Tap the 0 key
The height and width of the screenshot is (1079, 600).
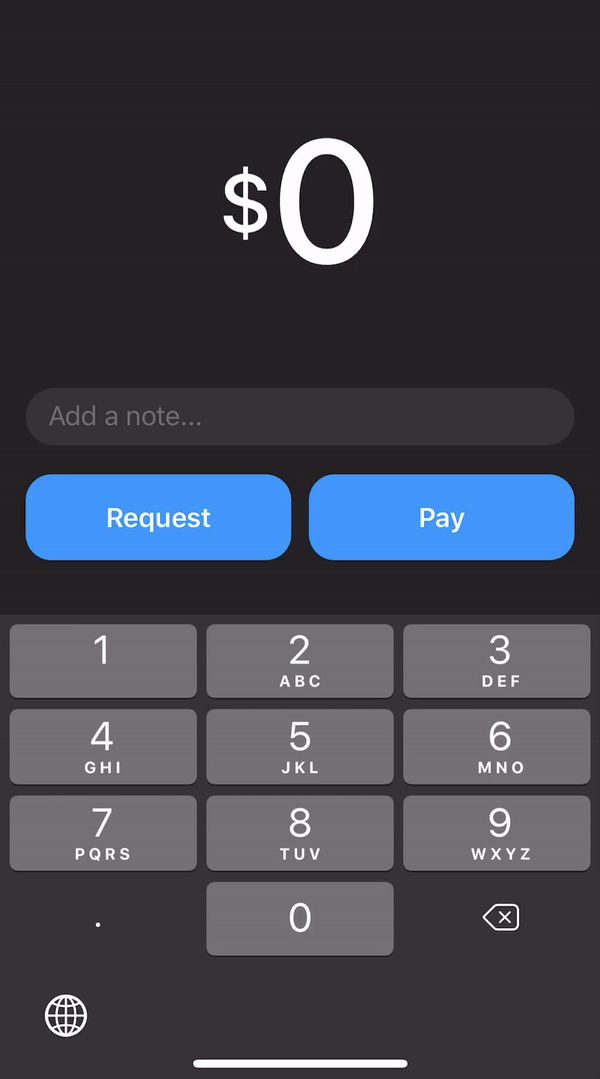300,918
